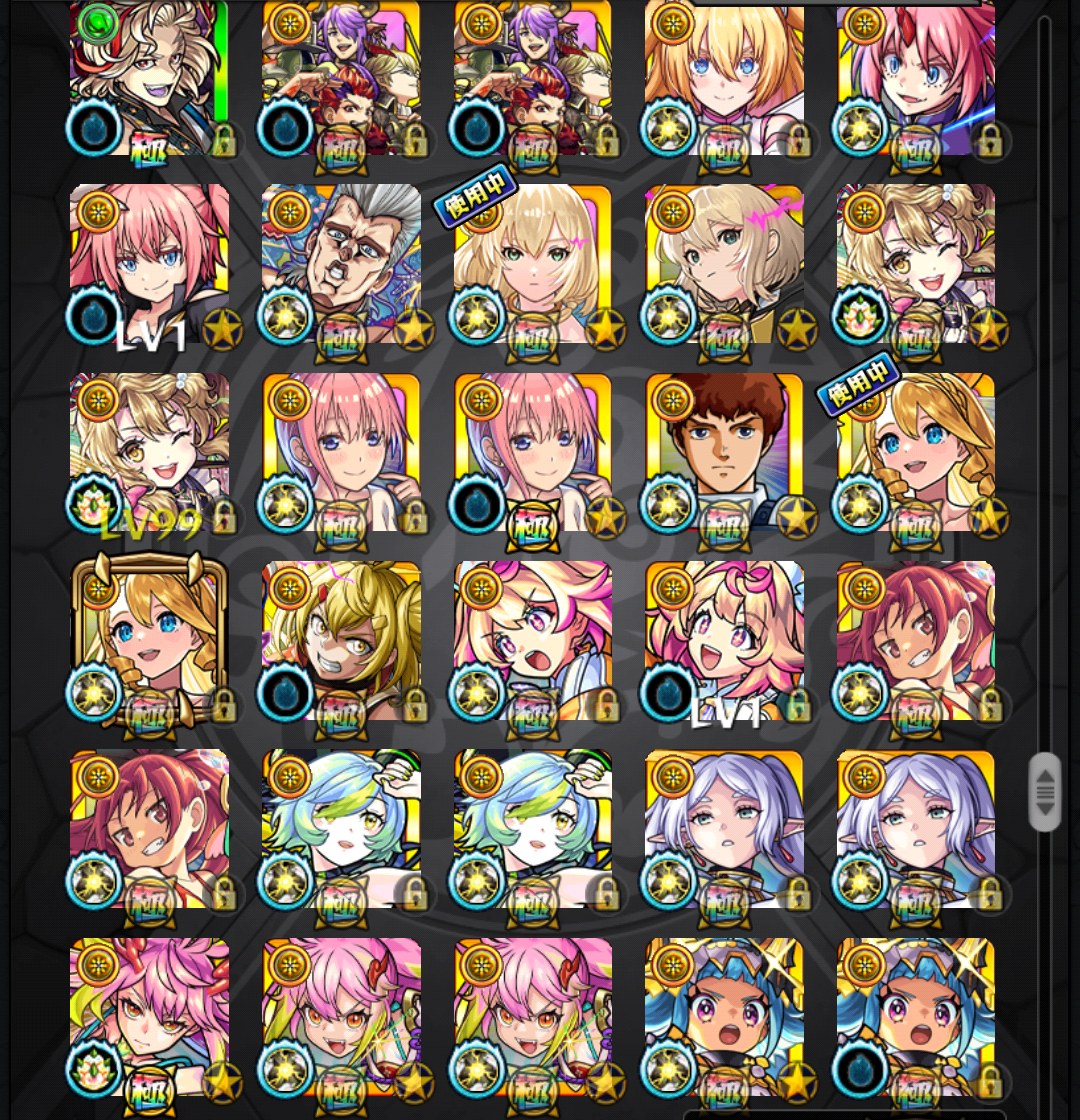The height and width of the screenshot is (1120, 1080).
Task: Select the pink-haired girl with red horn tile
Action: coord(915,75)
